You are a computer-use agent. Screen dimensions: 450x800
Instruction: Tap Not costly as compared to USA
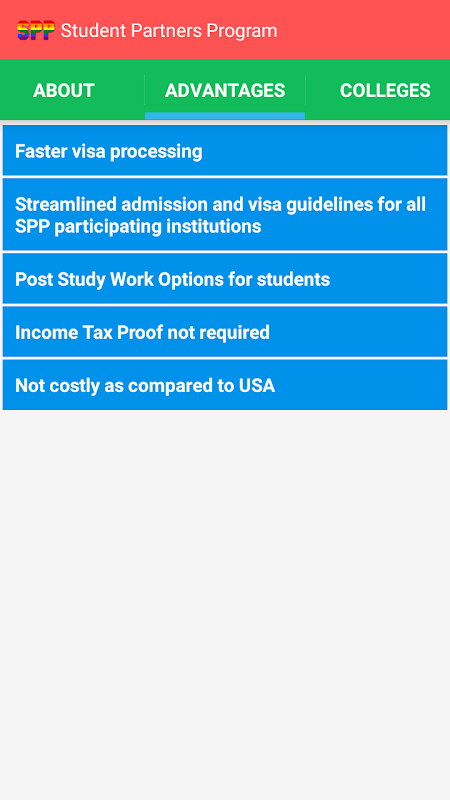[x=225, y=385]
